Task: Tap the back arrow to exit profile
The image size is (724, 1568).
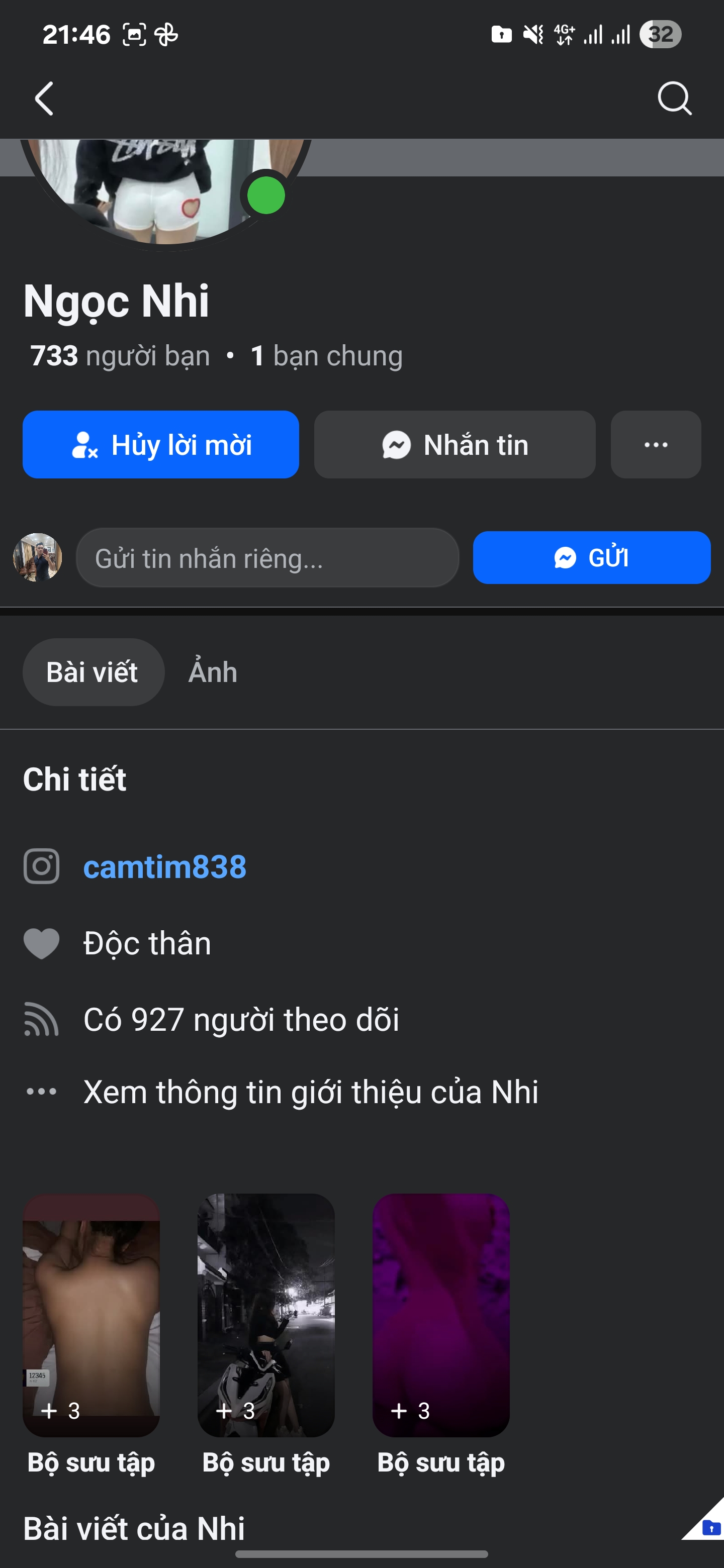Action: pyautogui.click(x=44, y=98)
